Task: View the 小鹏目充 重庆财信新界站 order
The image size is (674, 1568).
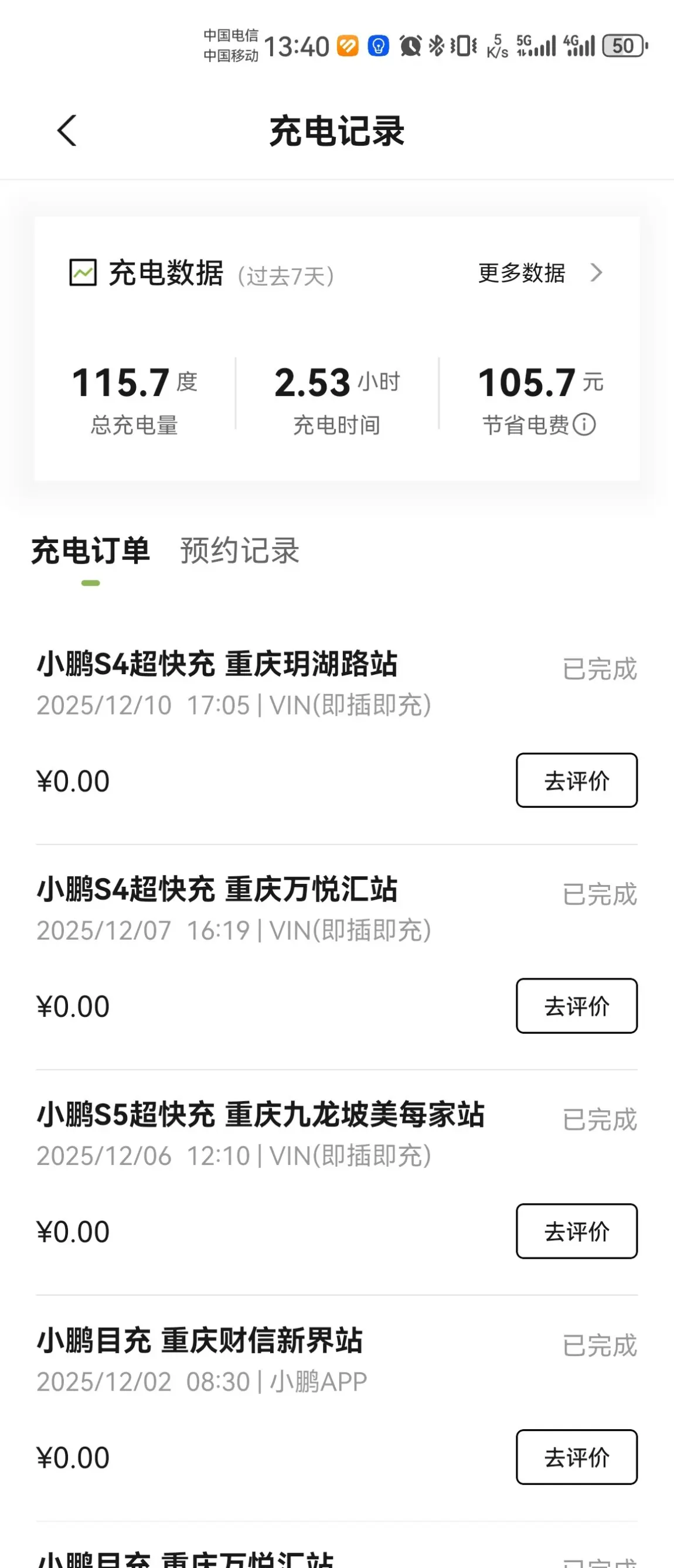Action: [x=200, y=1341]
